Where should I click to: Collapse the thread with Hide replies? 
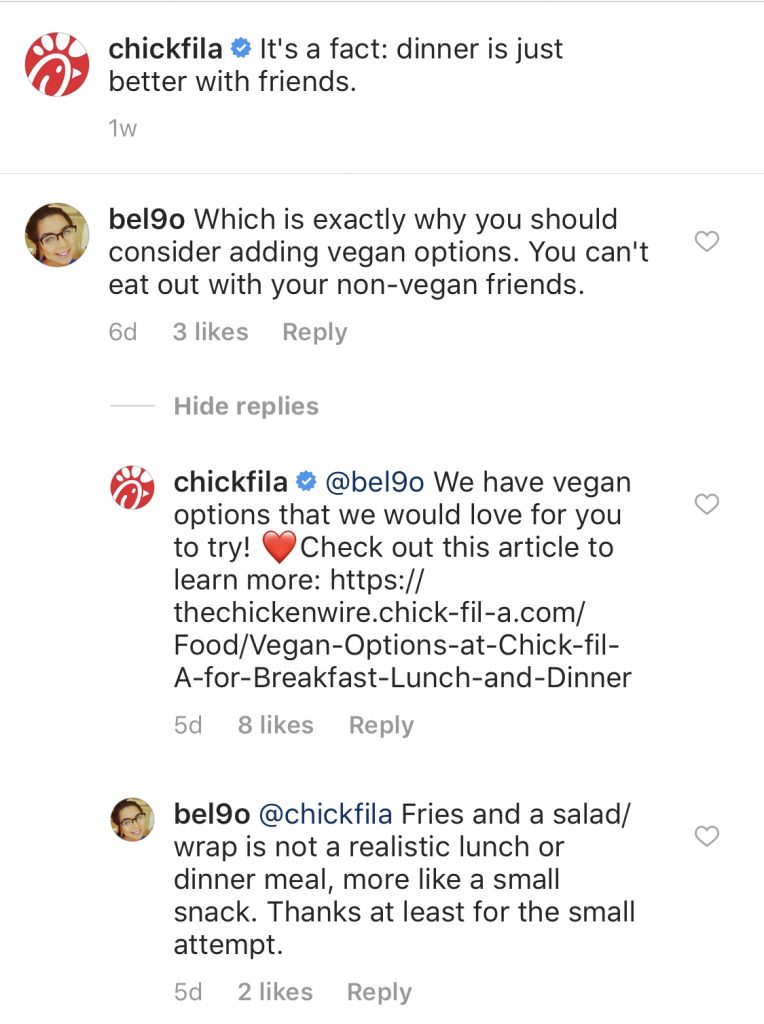point(245,406)
